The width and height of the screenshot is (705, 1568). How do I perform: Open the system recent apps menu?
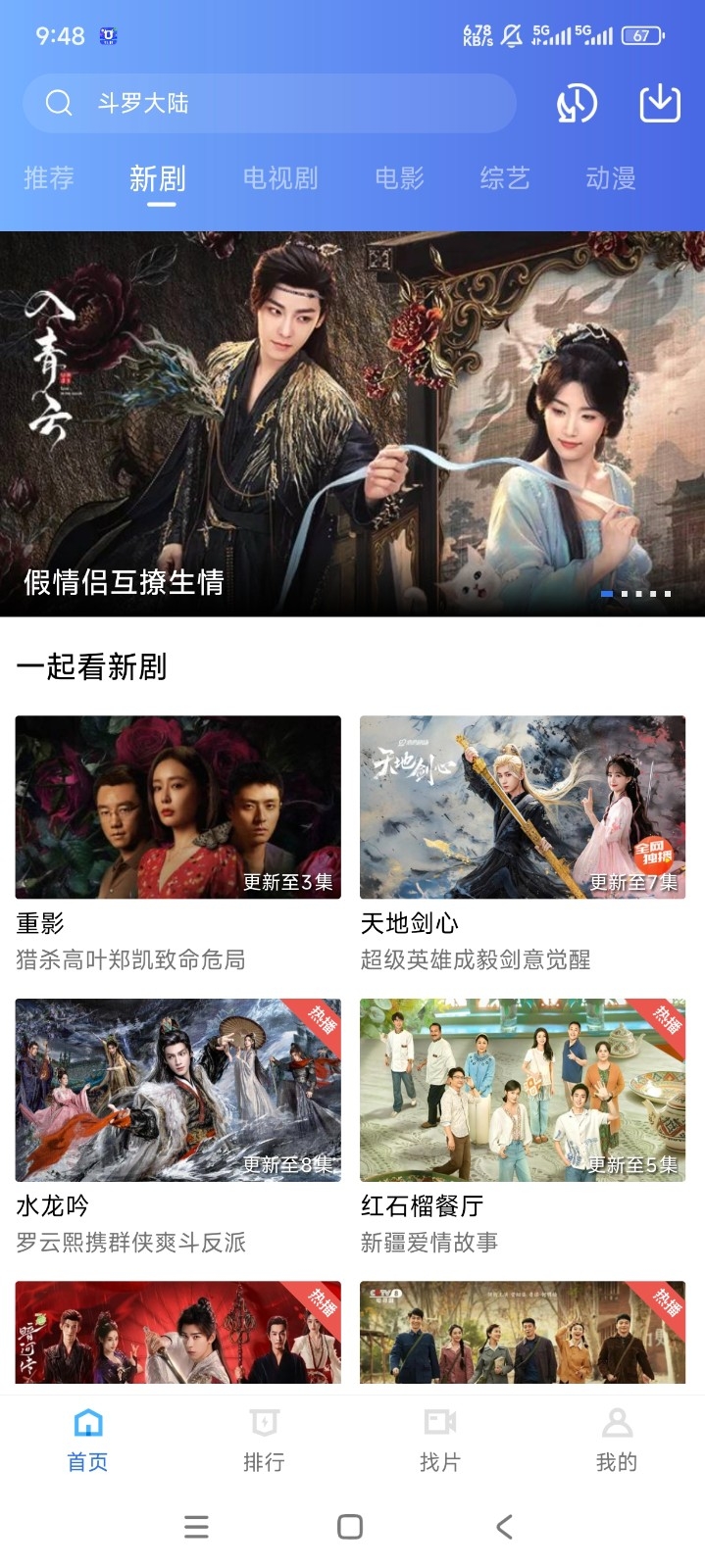tap(197, 1527)
